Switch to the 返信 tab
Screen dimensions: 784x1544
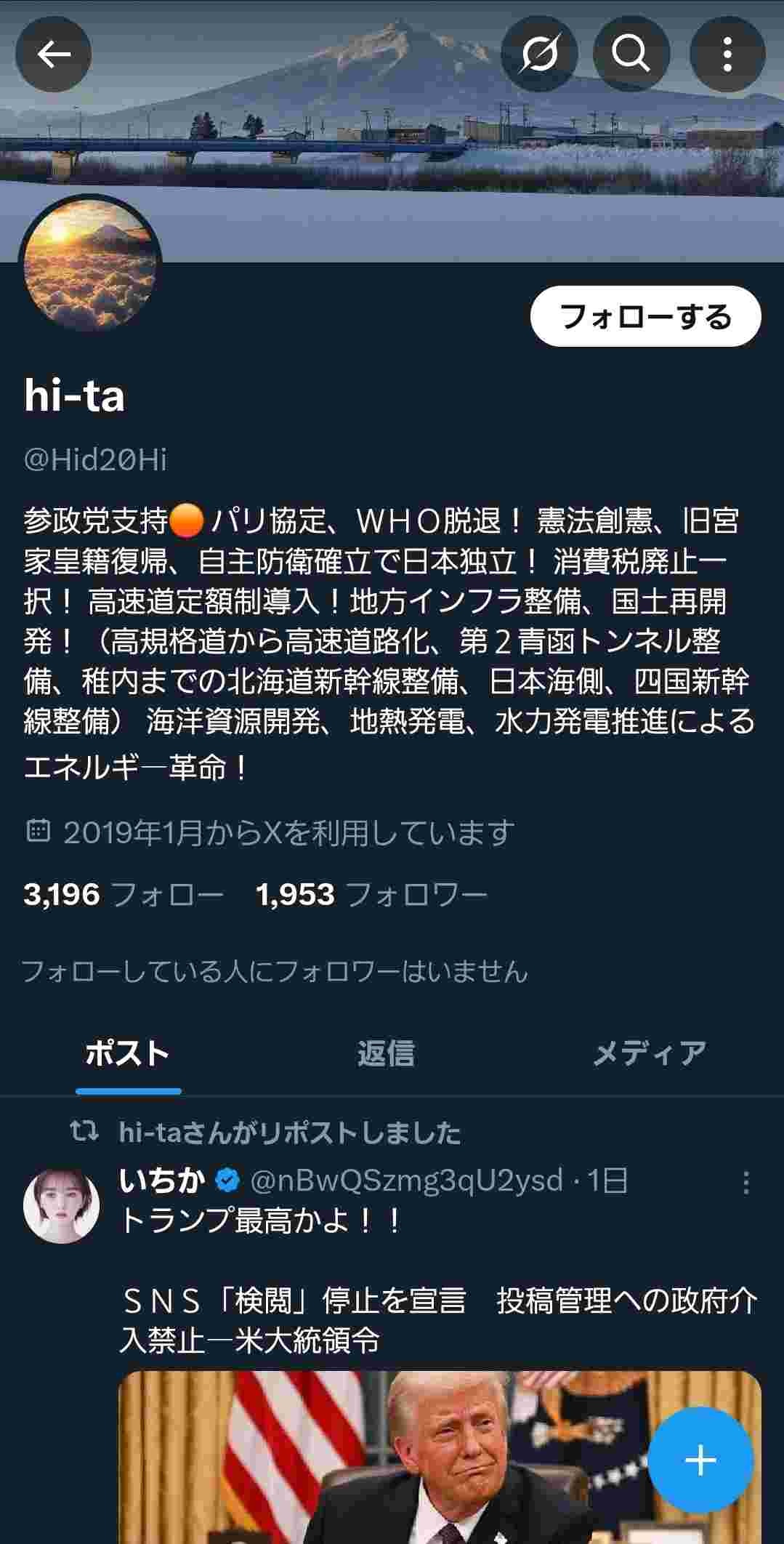click(386, 1053)
